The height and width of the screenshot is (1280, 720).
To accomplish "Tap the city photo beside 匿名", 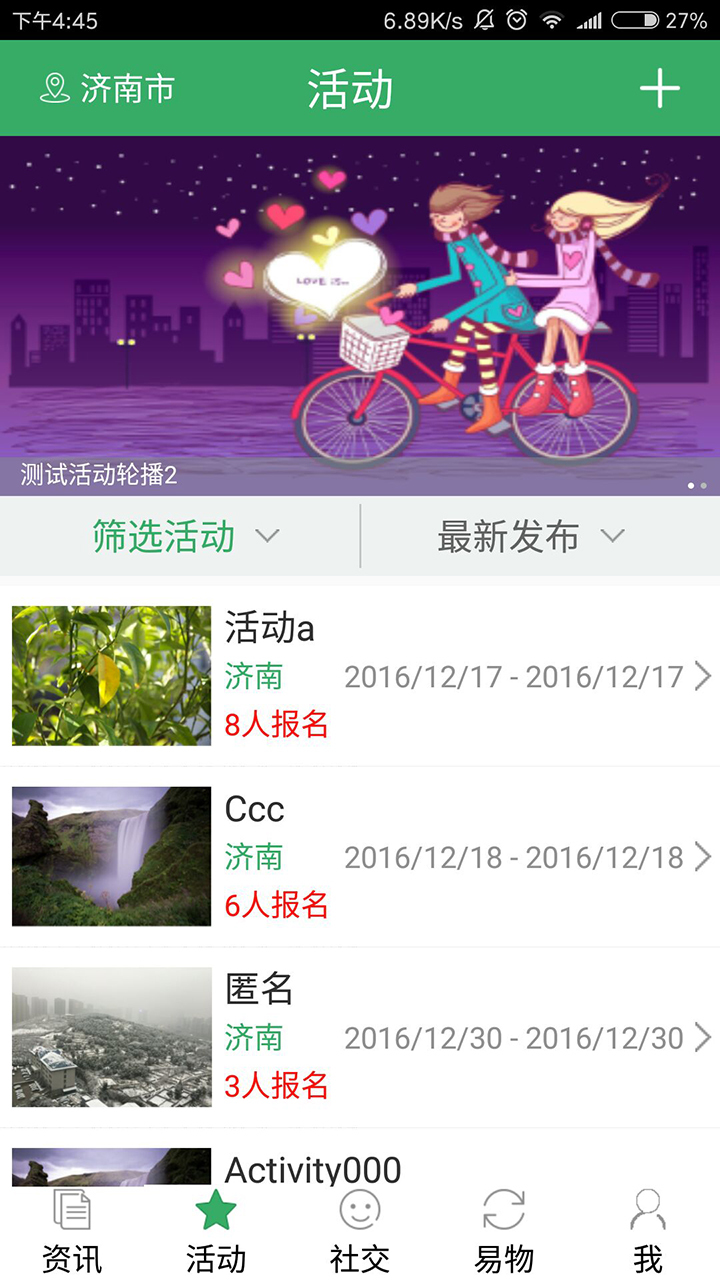I will pos(111,1038).
